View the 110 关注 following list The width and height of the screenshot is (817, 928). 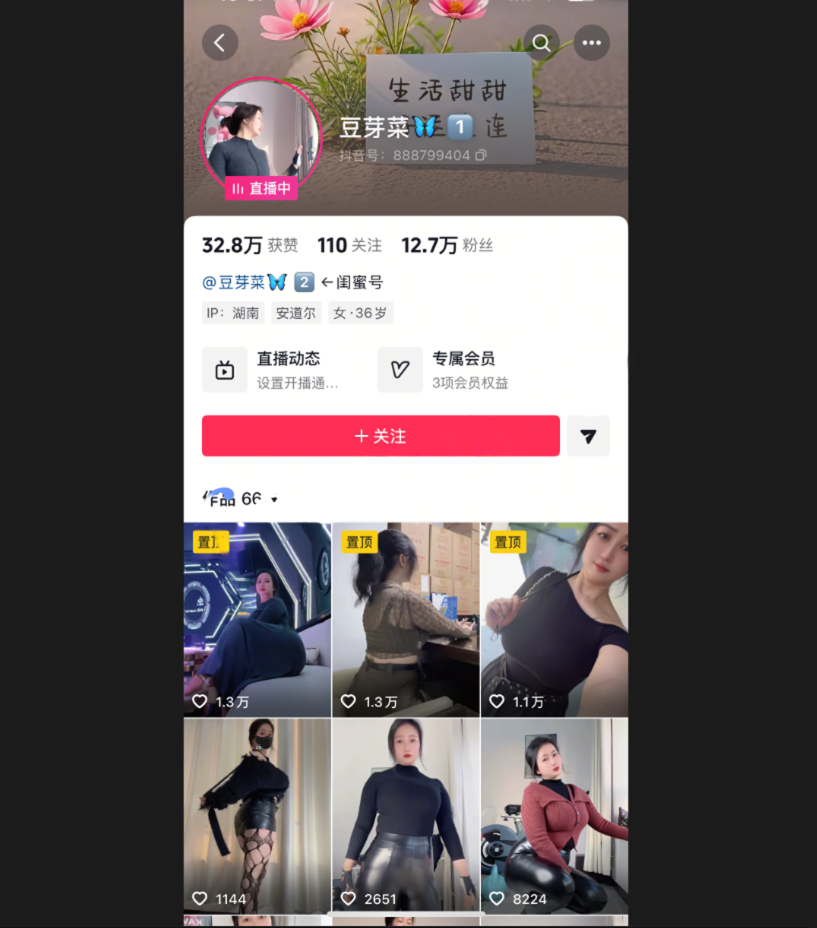(349, 246)
